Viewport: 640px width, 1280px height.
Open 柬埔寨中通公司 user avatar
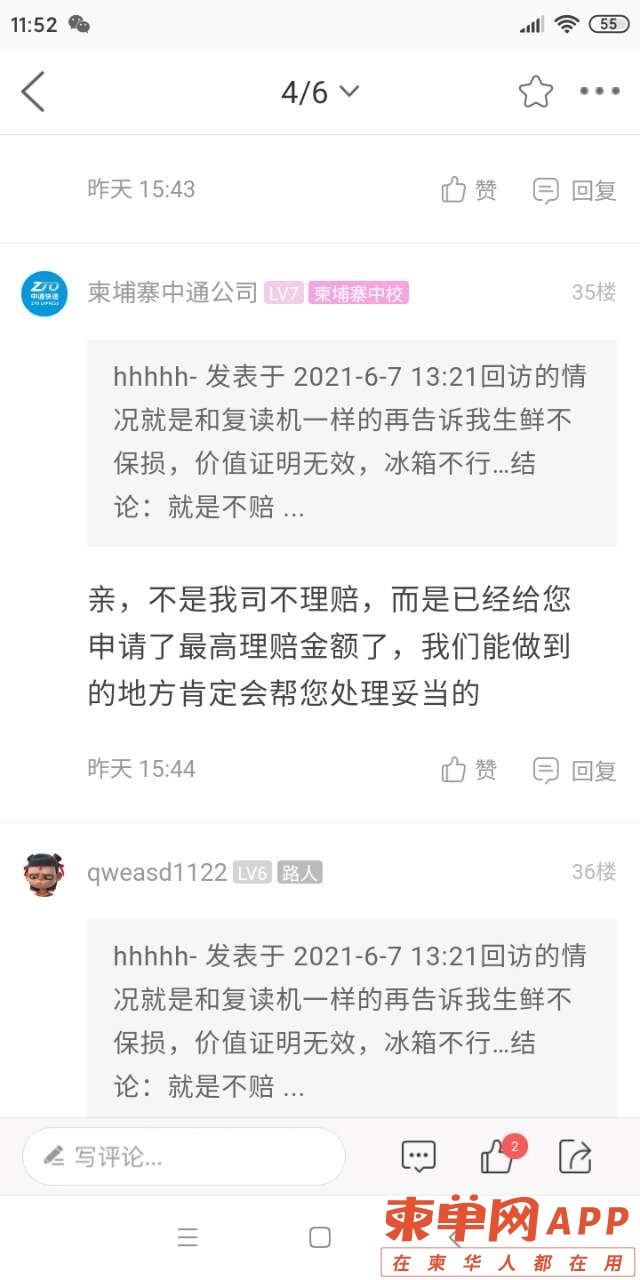click(45, 294)
